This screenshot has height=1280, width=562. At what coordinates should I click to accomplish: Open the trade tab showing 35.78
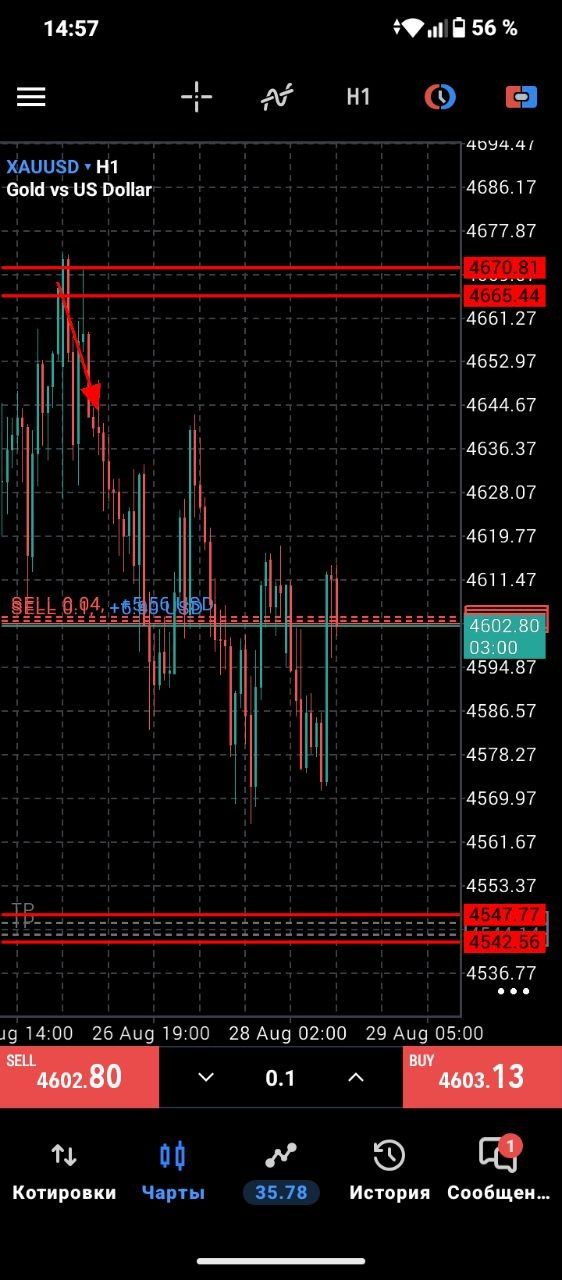pyautogui.click(x=281, y=1171)
